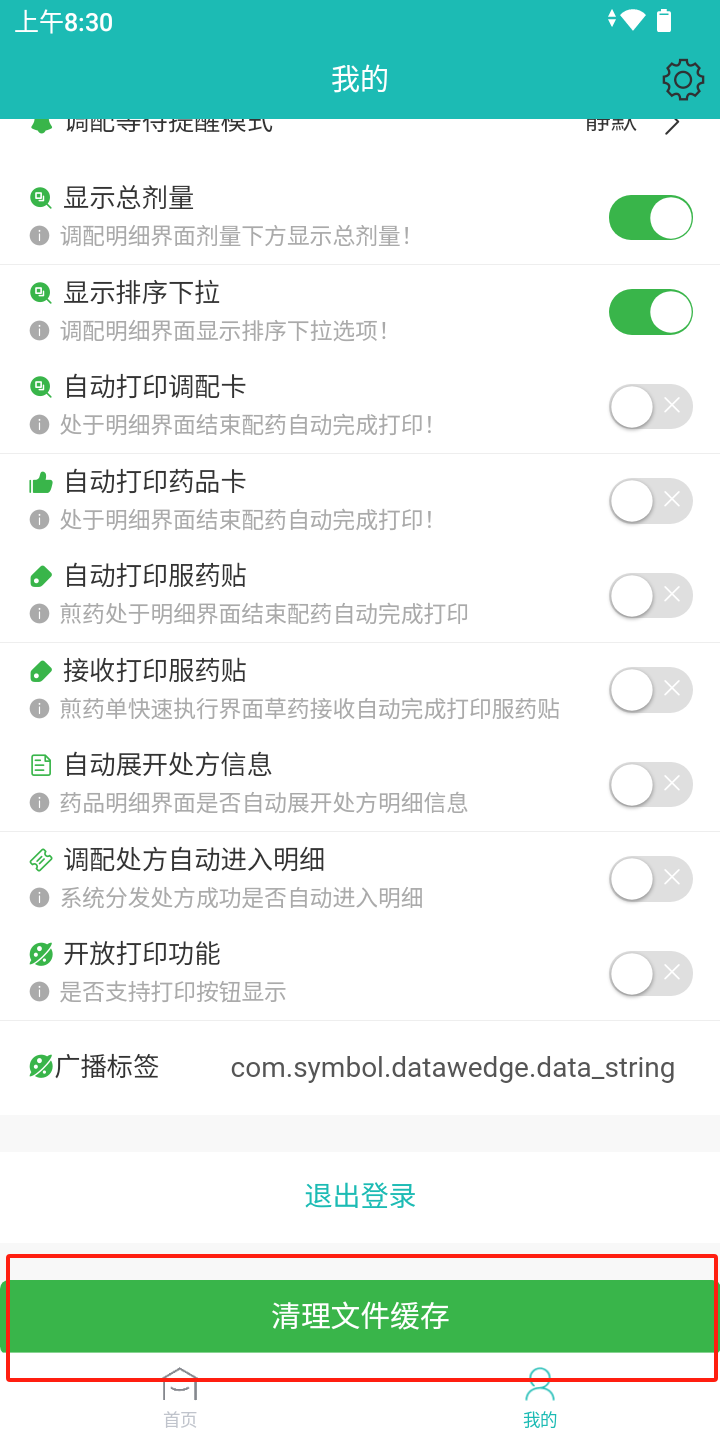Switch on 自动展开处方信息

651,784
